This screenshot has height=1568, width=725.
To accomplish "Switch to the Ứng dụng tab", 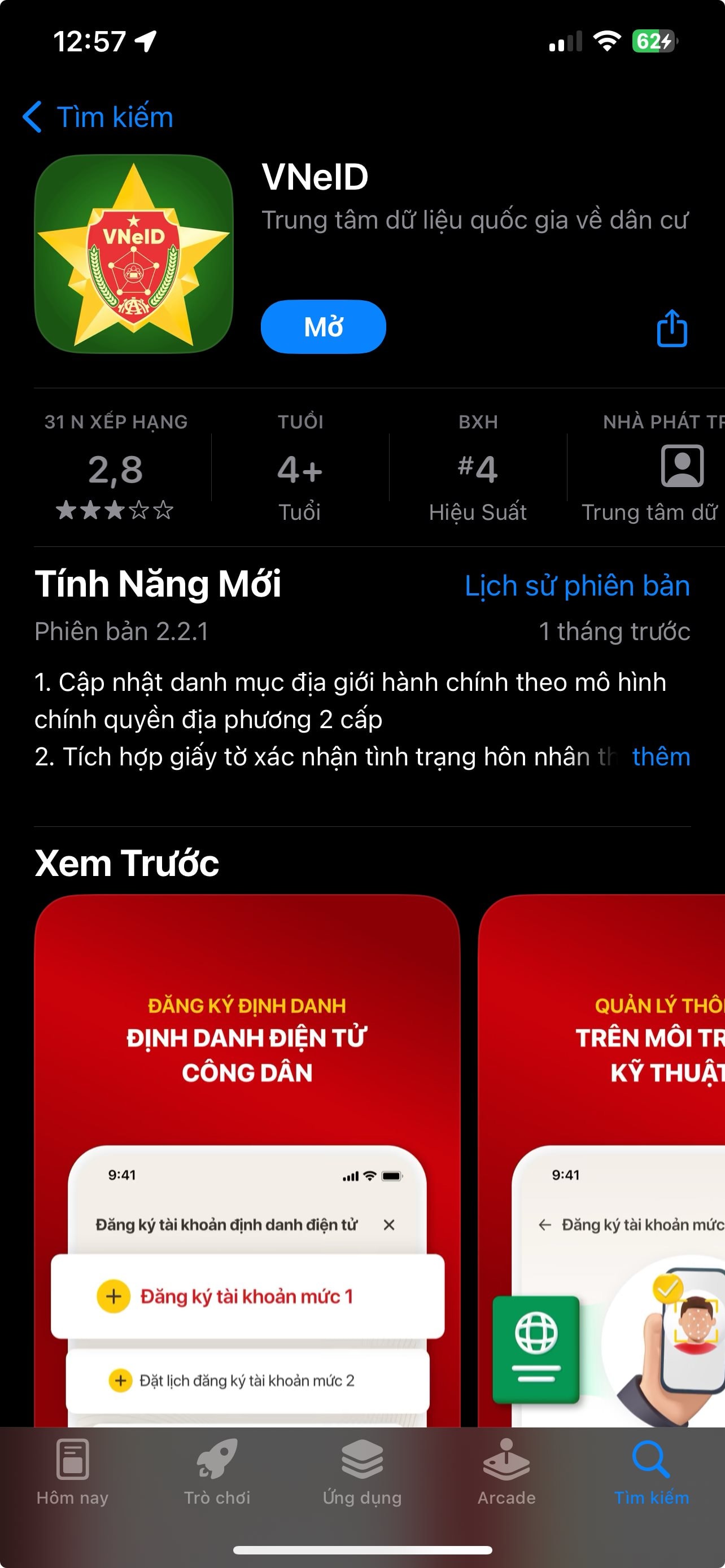I will [362, 1472].
